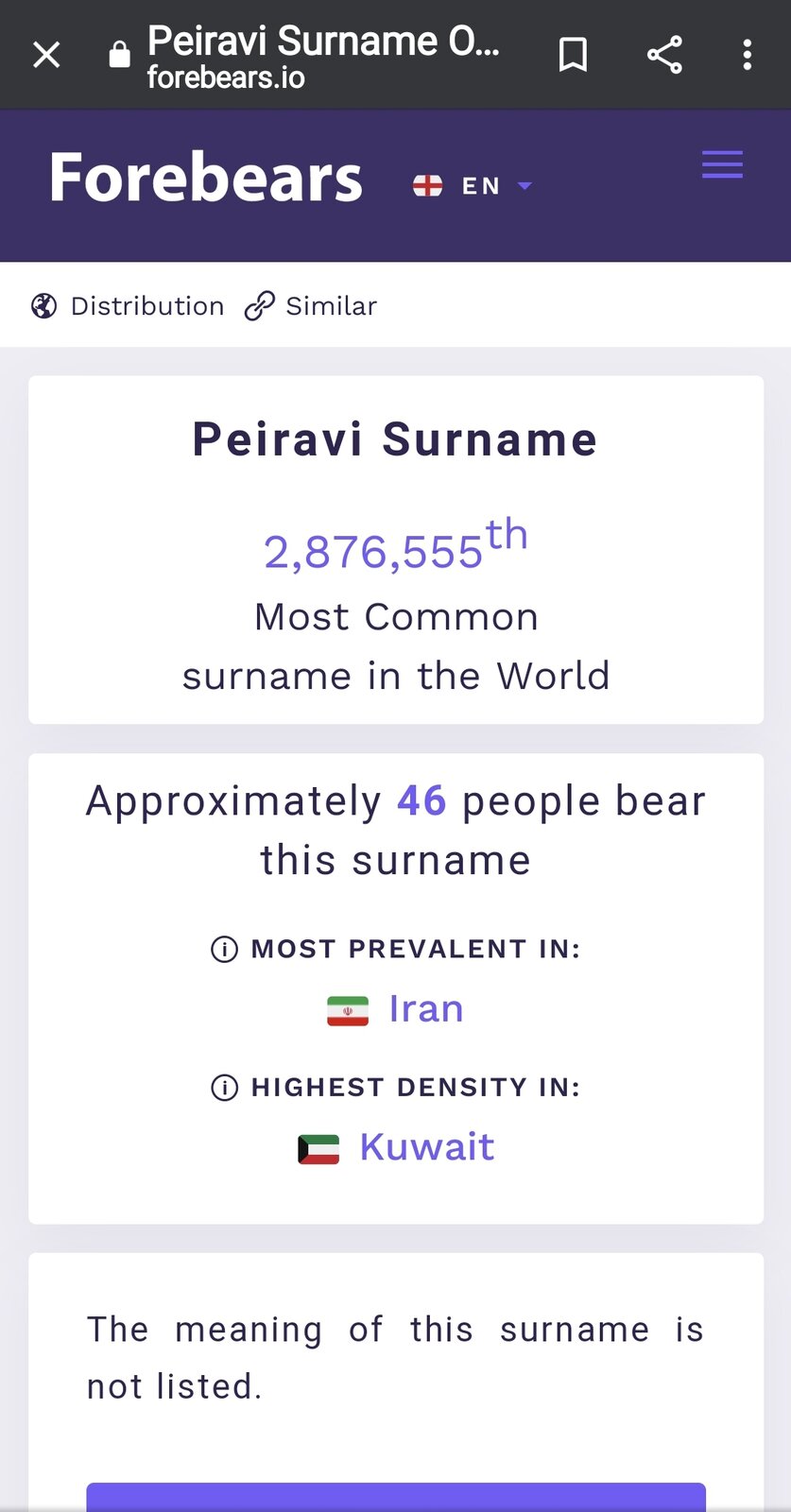The width and height of the screenshot is (791, 1512).
Task: Open the Kuwait country link
Action: pyautogui.click(x=426, y=1147)
